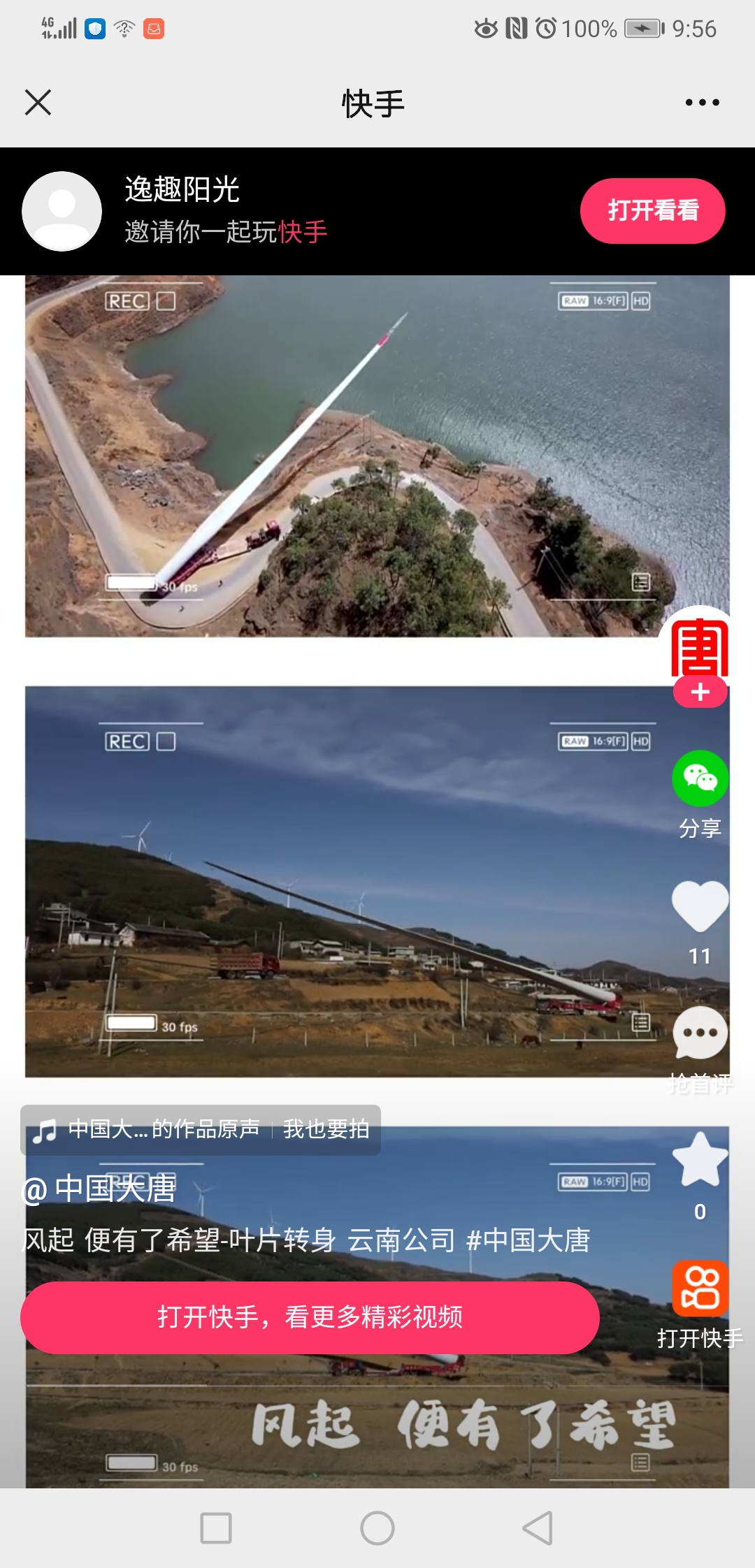
Task: Open the #中国大唐 hashtag
Action: pyautogui.click(x=528, y=1240)
